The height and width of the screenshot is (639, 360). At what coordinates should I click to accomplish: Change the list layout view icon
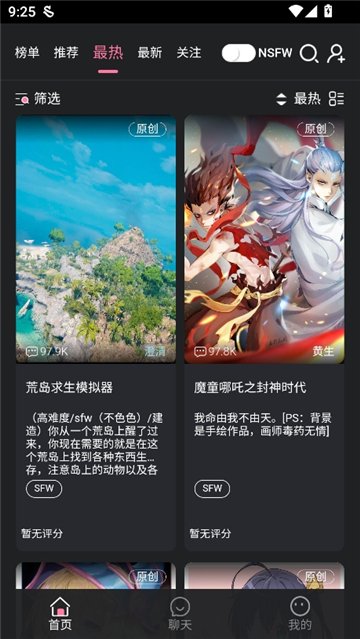[336, 99]
